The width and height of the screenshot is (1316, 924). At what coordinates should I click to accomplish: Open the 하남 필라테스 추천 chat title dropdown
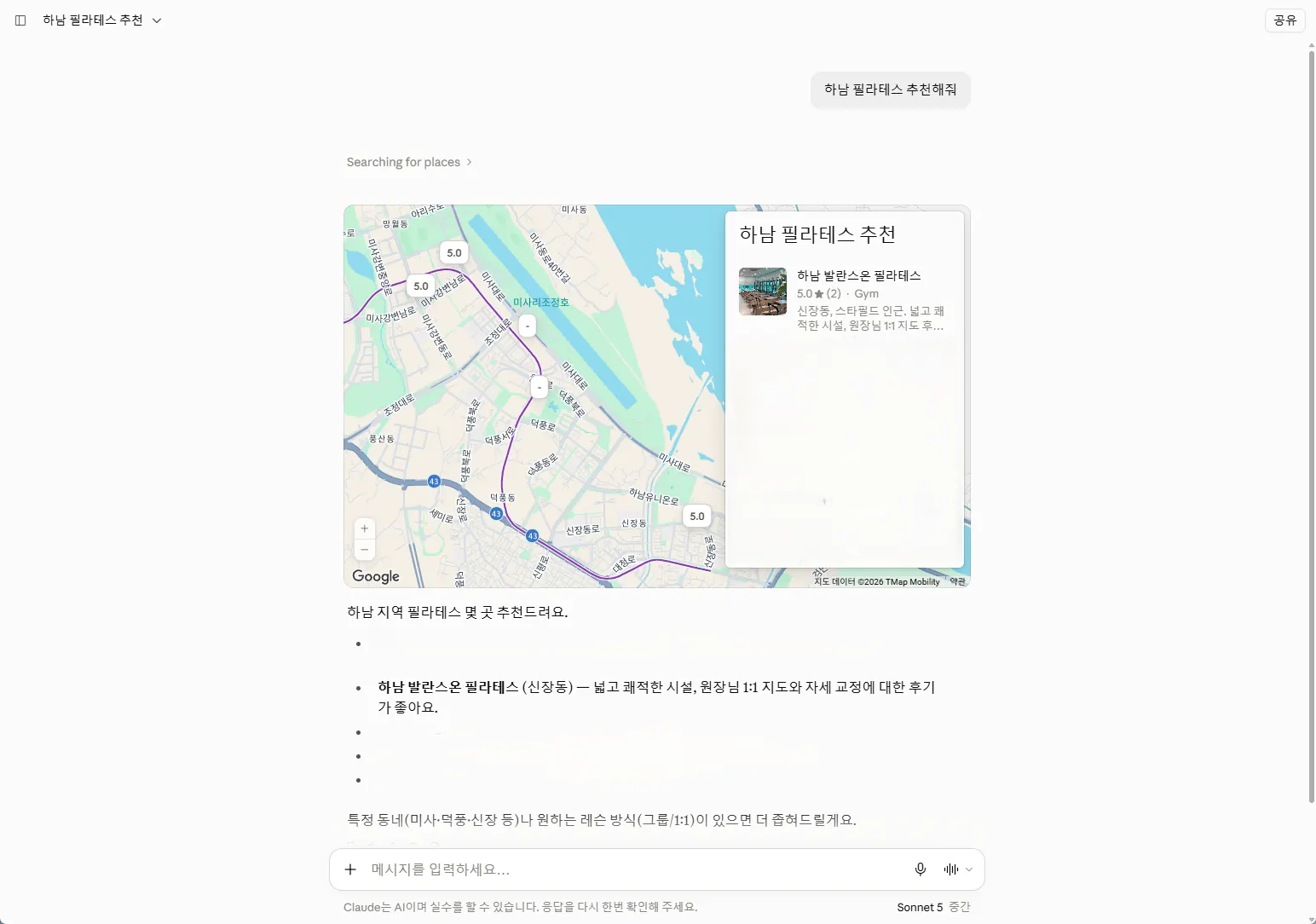tap(102, 20)
